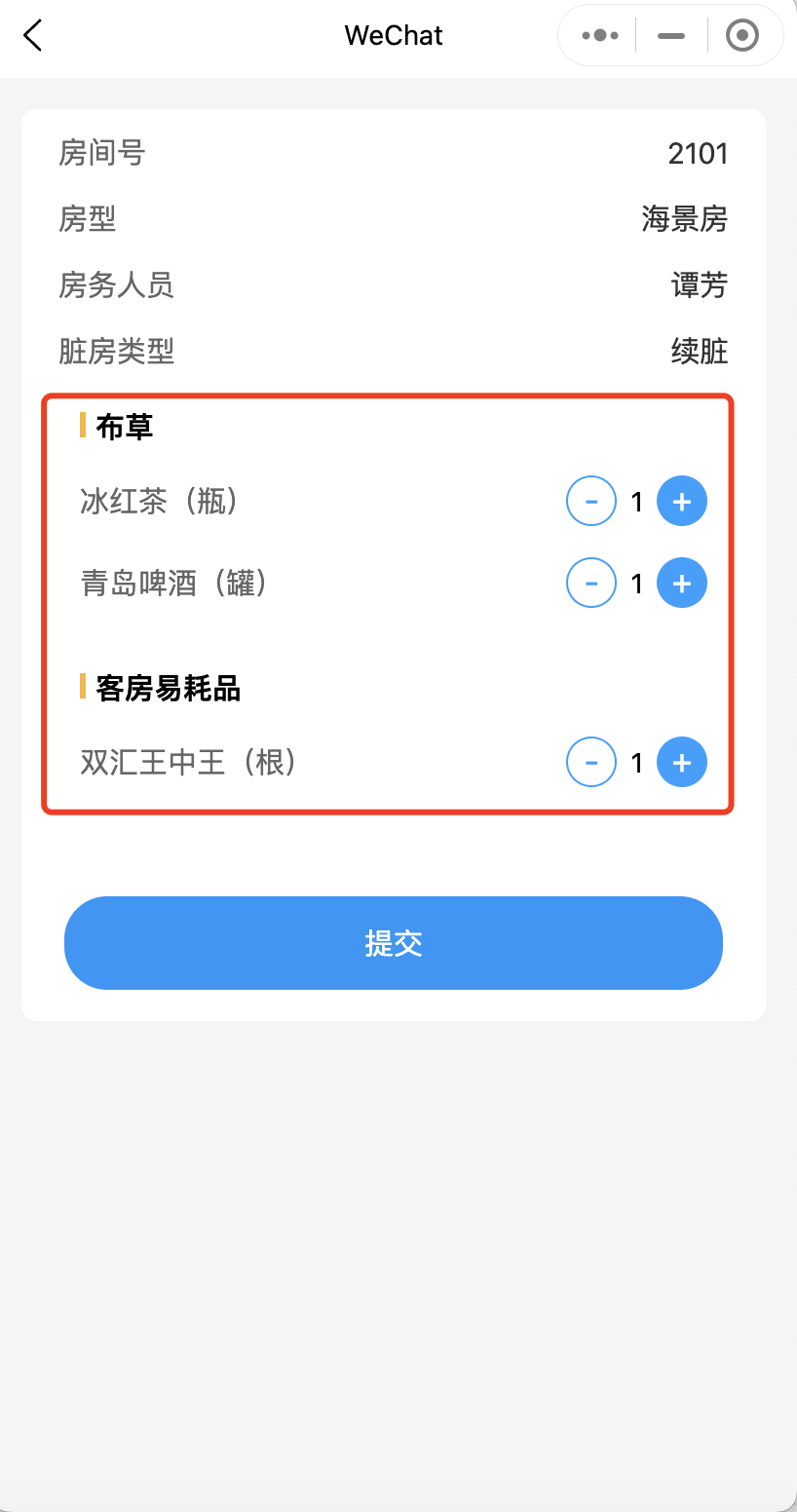797x1512 pixels.
Task: Decrease 冰红茶（瓶）quantity with the minus button
Action: (591, 502)
